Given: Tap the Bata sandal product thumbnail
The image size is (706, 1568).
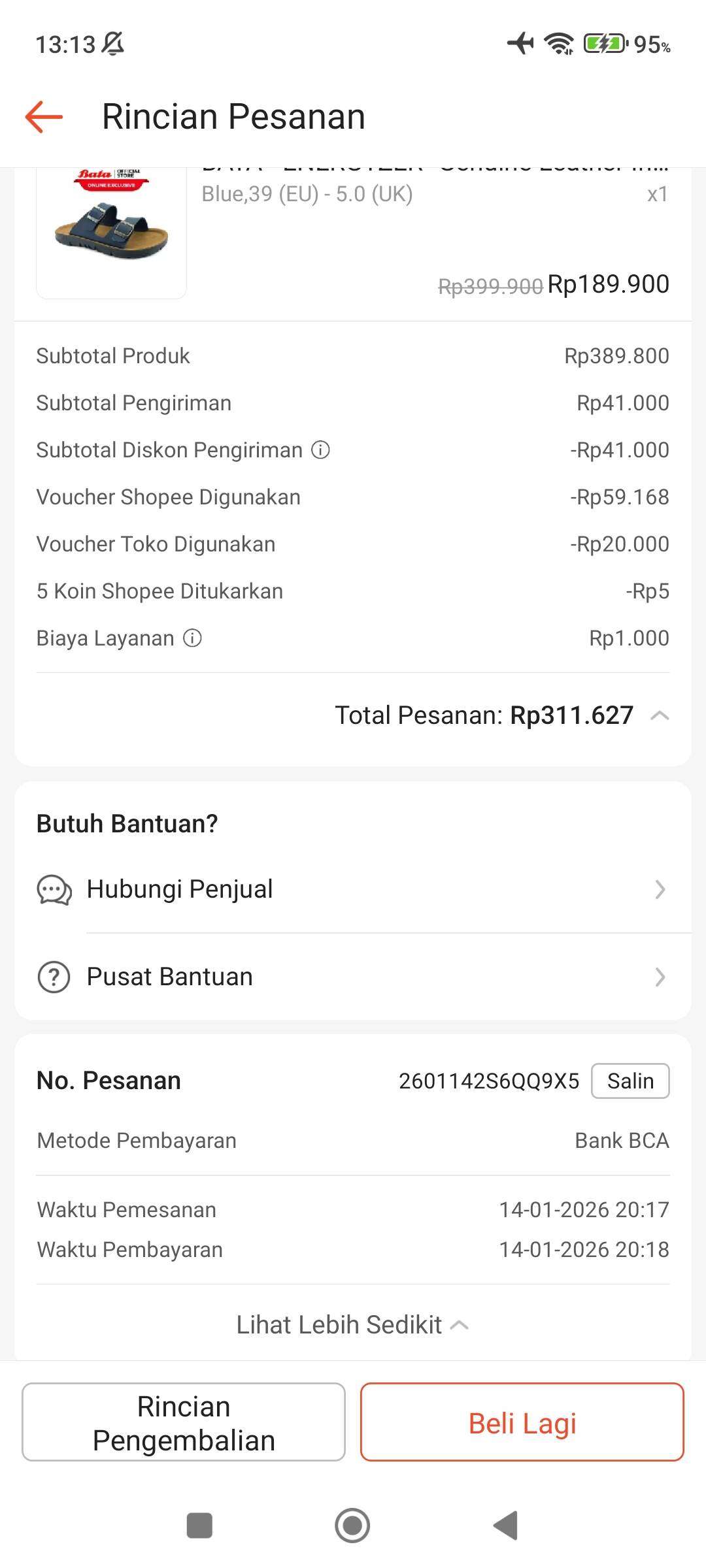Looking at the screenshot, I should pos(111,232).
